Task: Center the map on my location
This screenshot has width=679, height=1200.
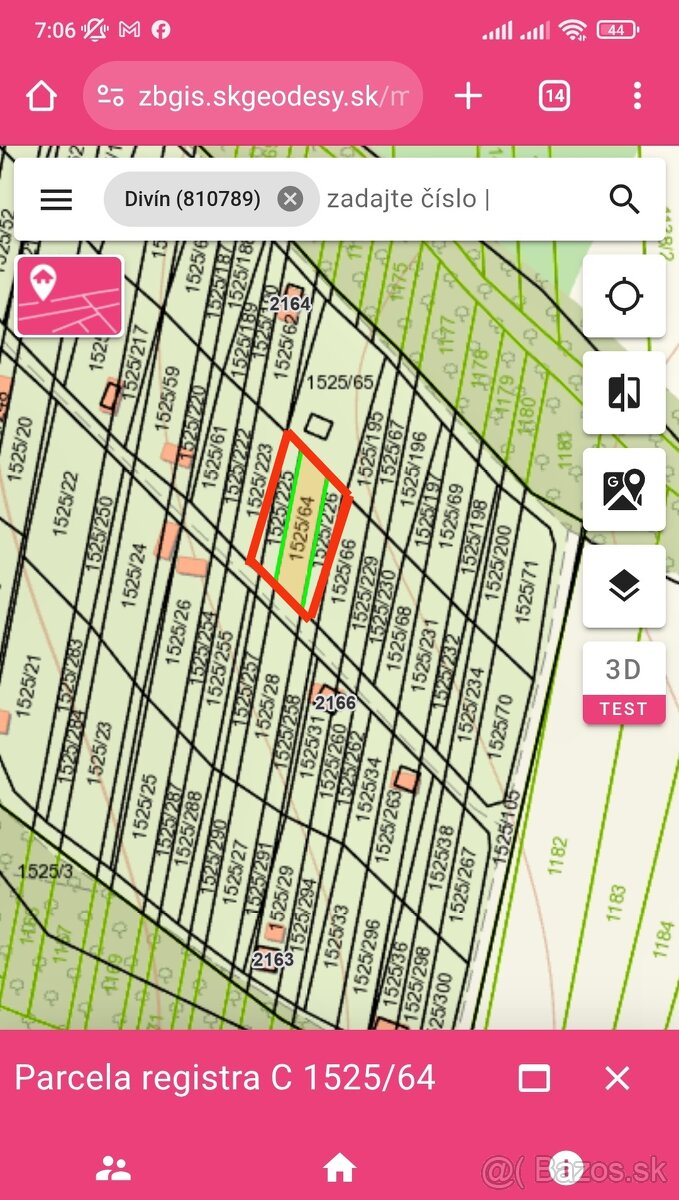Action: pyautogui.click(x=624, y=296)
